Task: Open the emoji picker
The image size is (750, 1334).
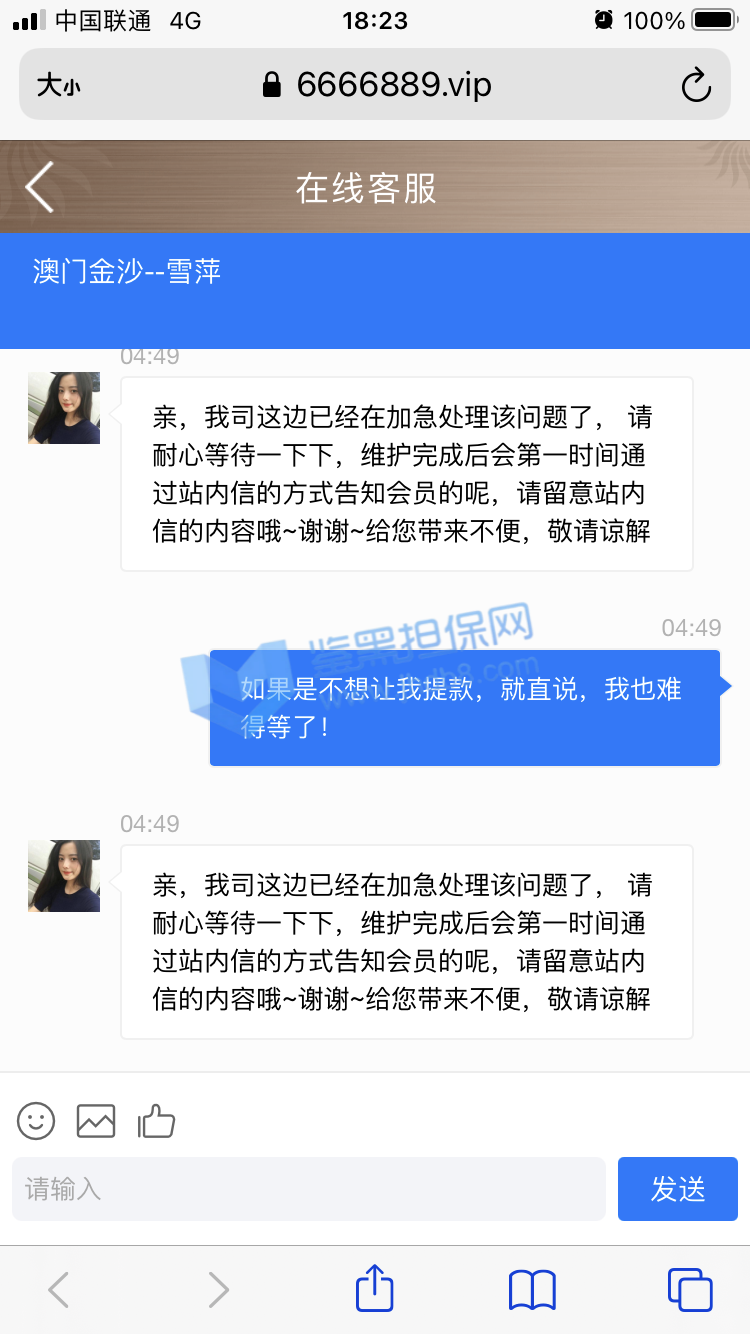Action: tap(36, 1121)
